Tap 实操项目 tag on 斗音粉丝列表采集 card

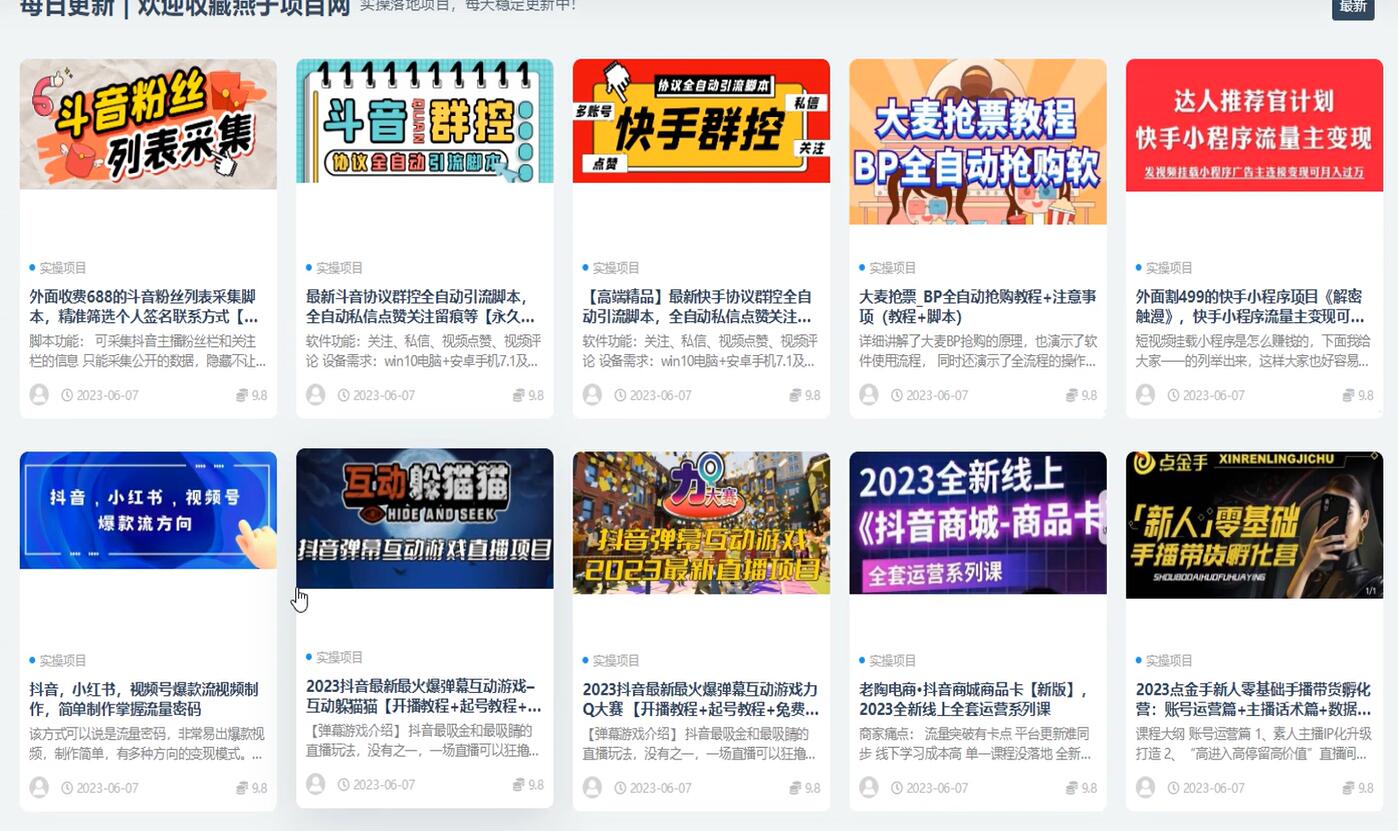pos(62,268)
